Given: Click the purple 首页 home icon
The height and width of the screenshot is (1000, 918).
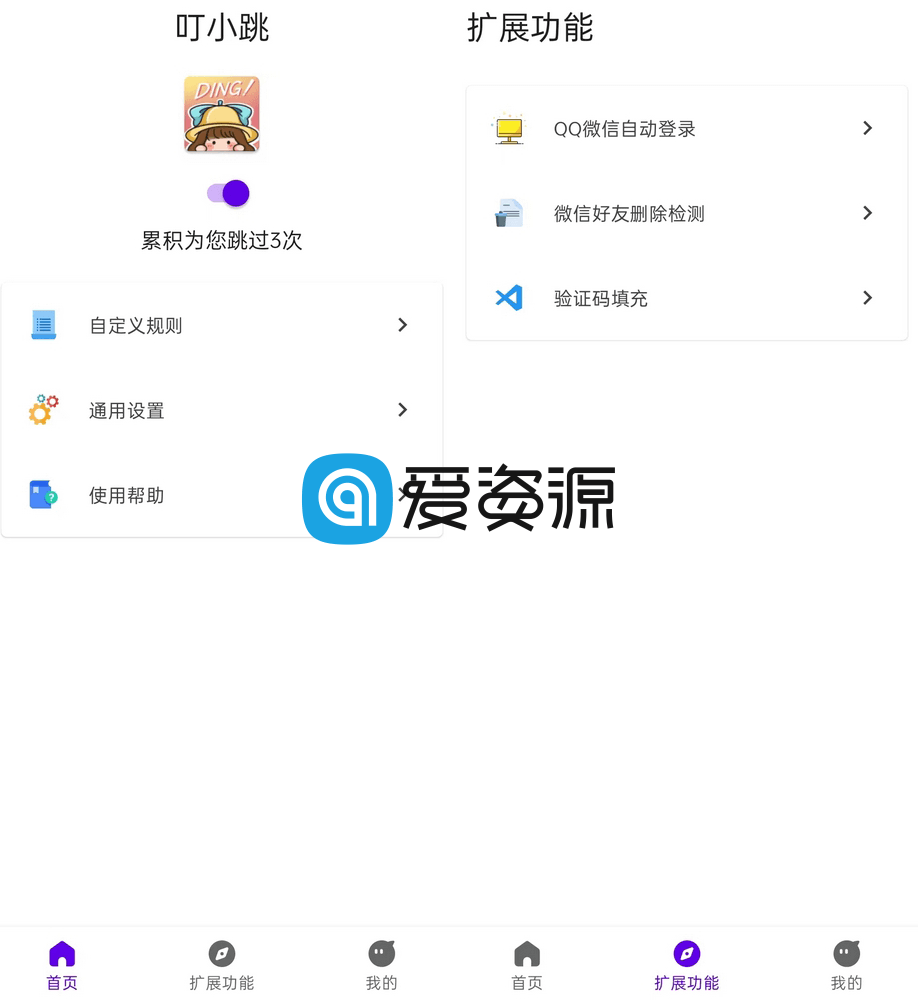Looking at the screenshot, I should tap(61, 953).
